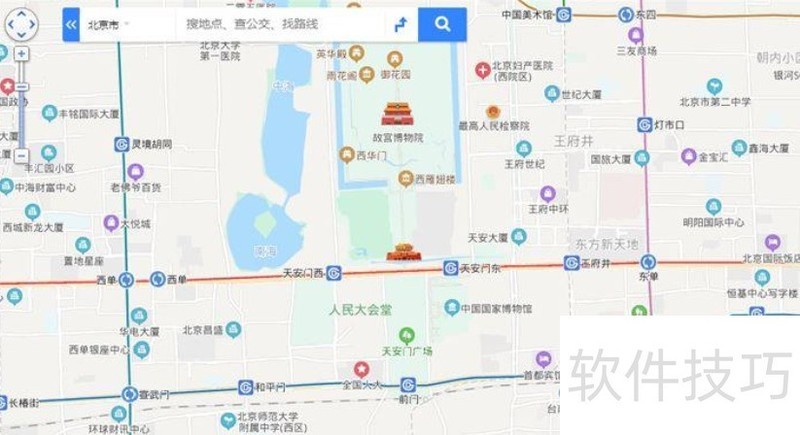Tap the 灯市口 subway station marker
Screen dimensions: 800x435
point(645,125)
